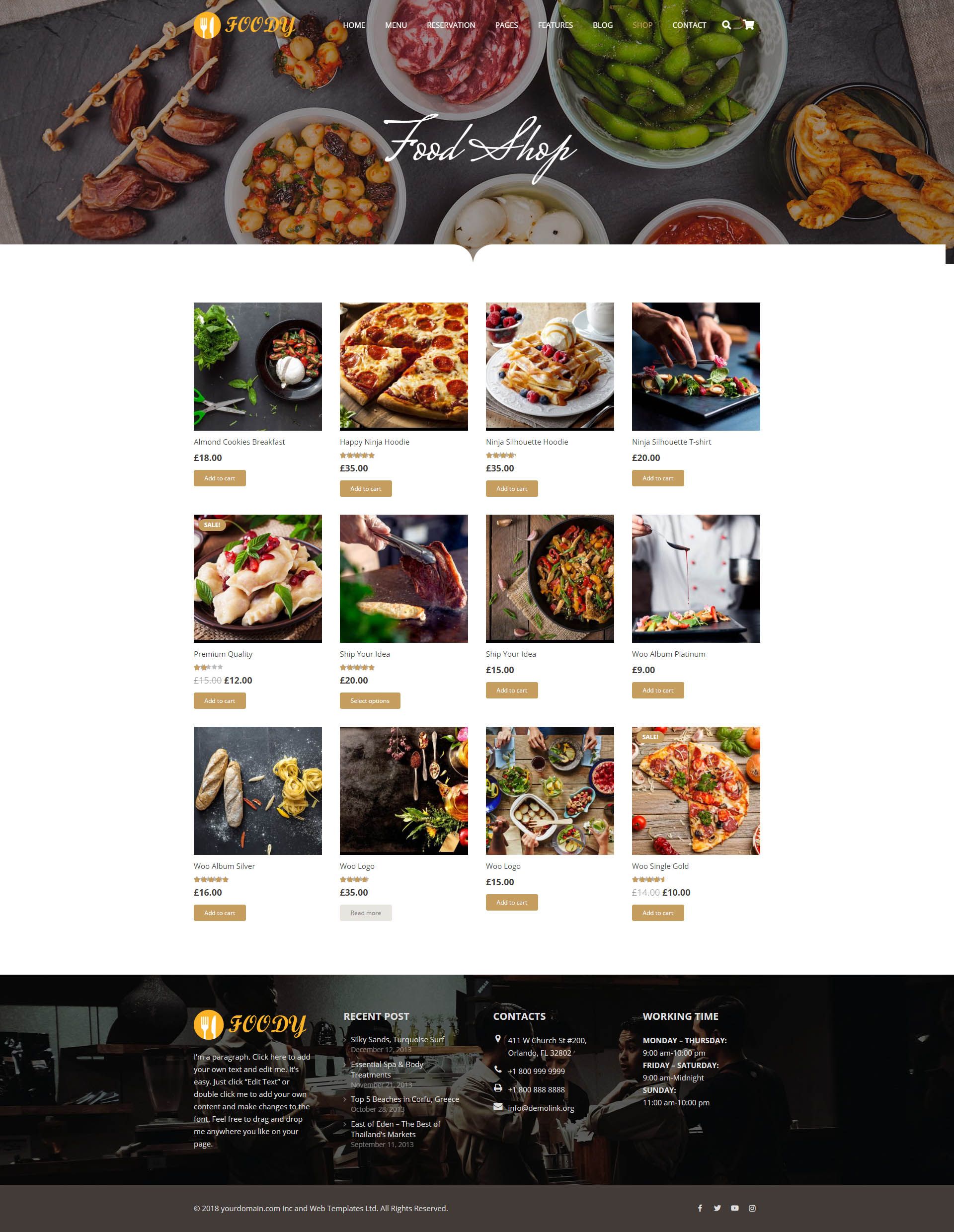Add Almond Cookies Breakfast to cart
The width and height of the screenshot is (954, 1232).
tap(220, 478)
